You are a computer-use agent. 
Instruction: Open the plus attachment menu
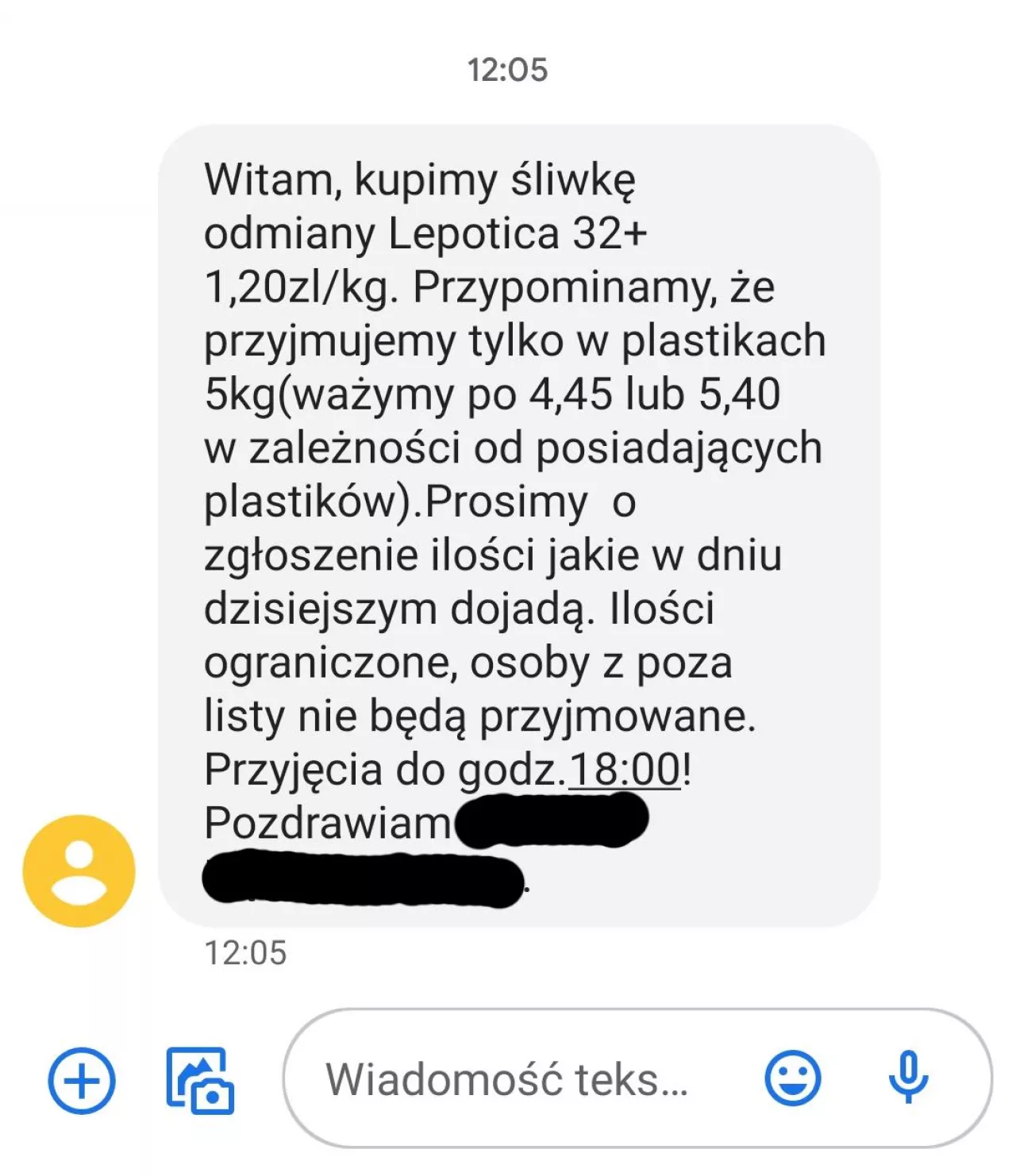pos(82,1080)
